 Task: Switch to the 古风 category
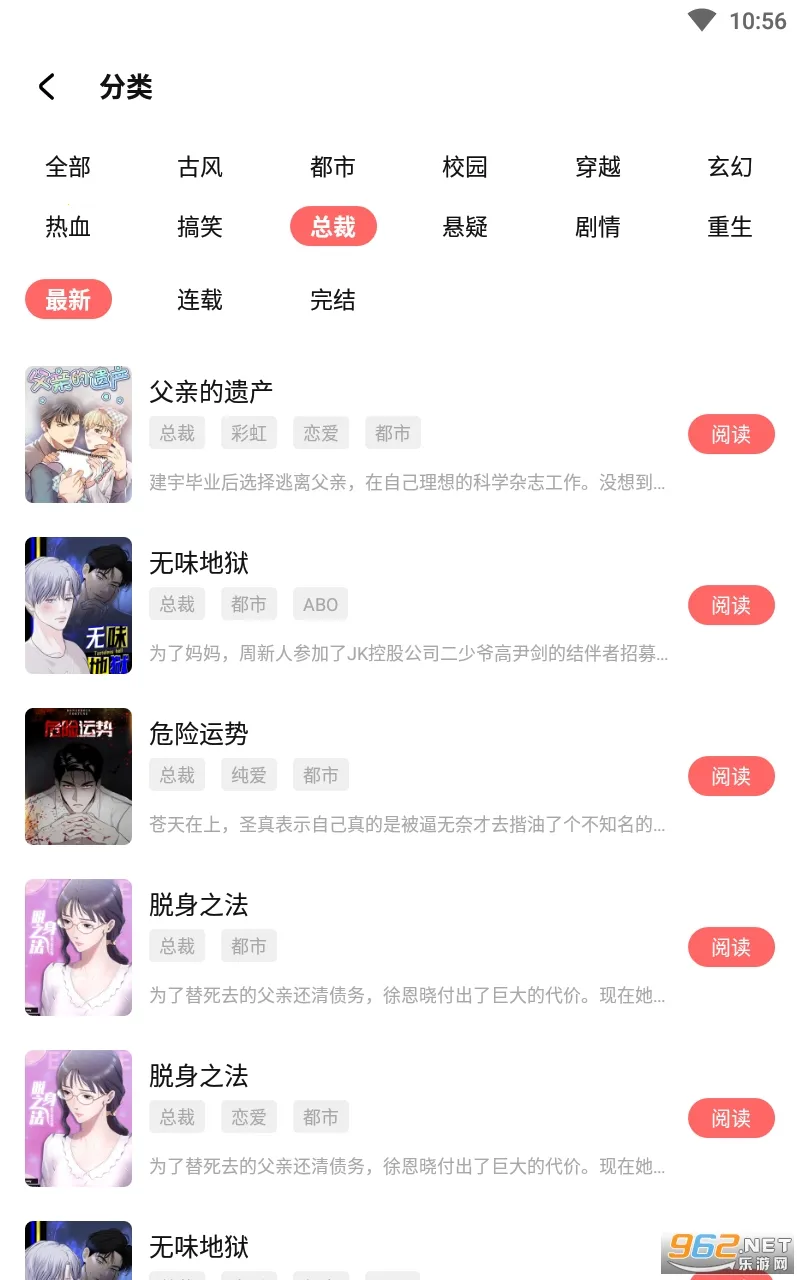click(x=200, y=168)
